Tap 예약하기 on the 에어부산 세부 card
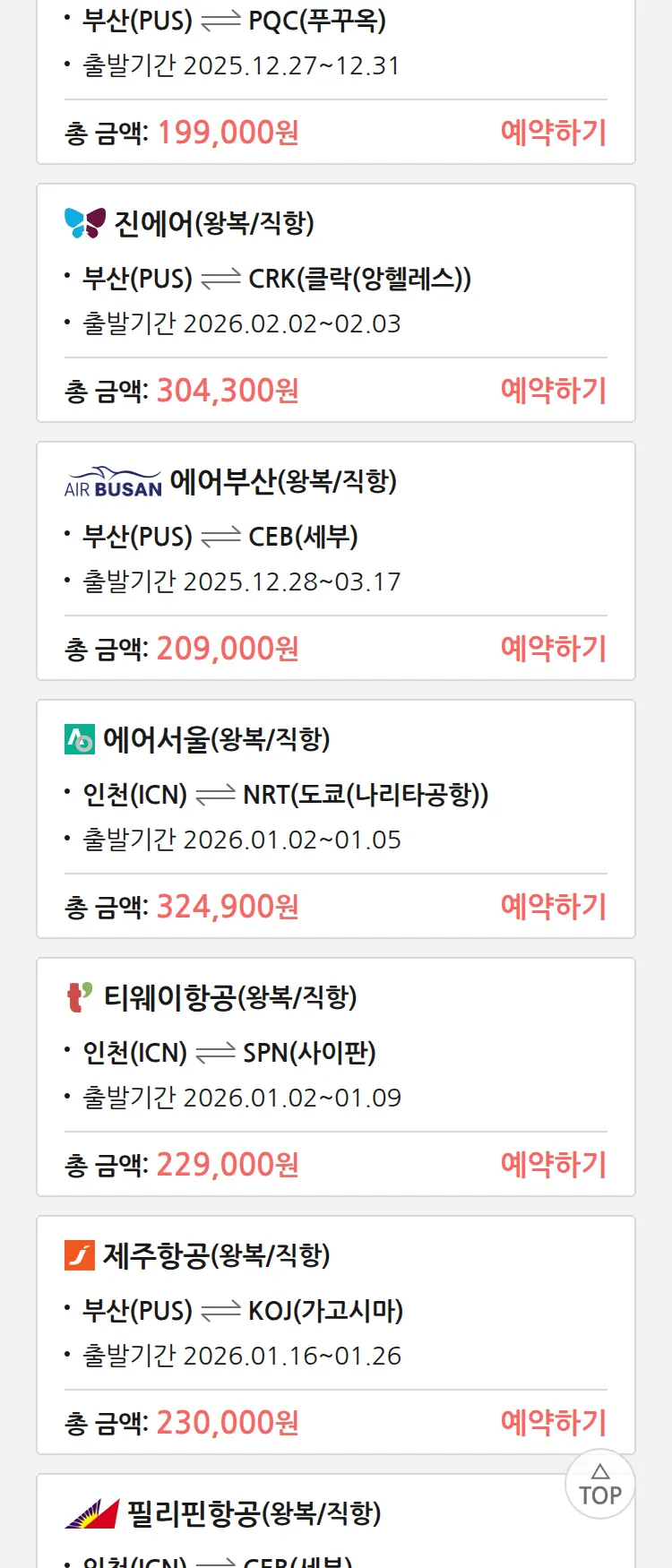Screen dimensions: 672x1568 [x=553, y=649]
